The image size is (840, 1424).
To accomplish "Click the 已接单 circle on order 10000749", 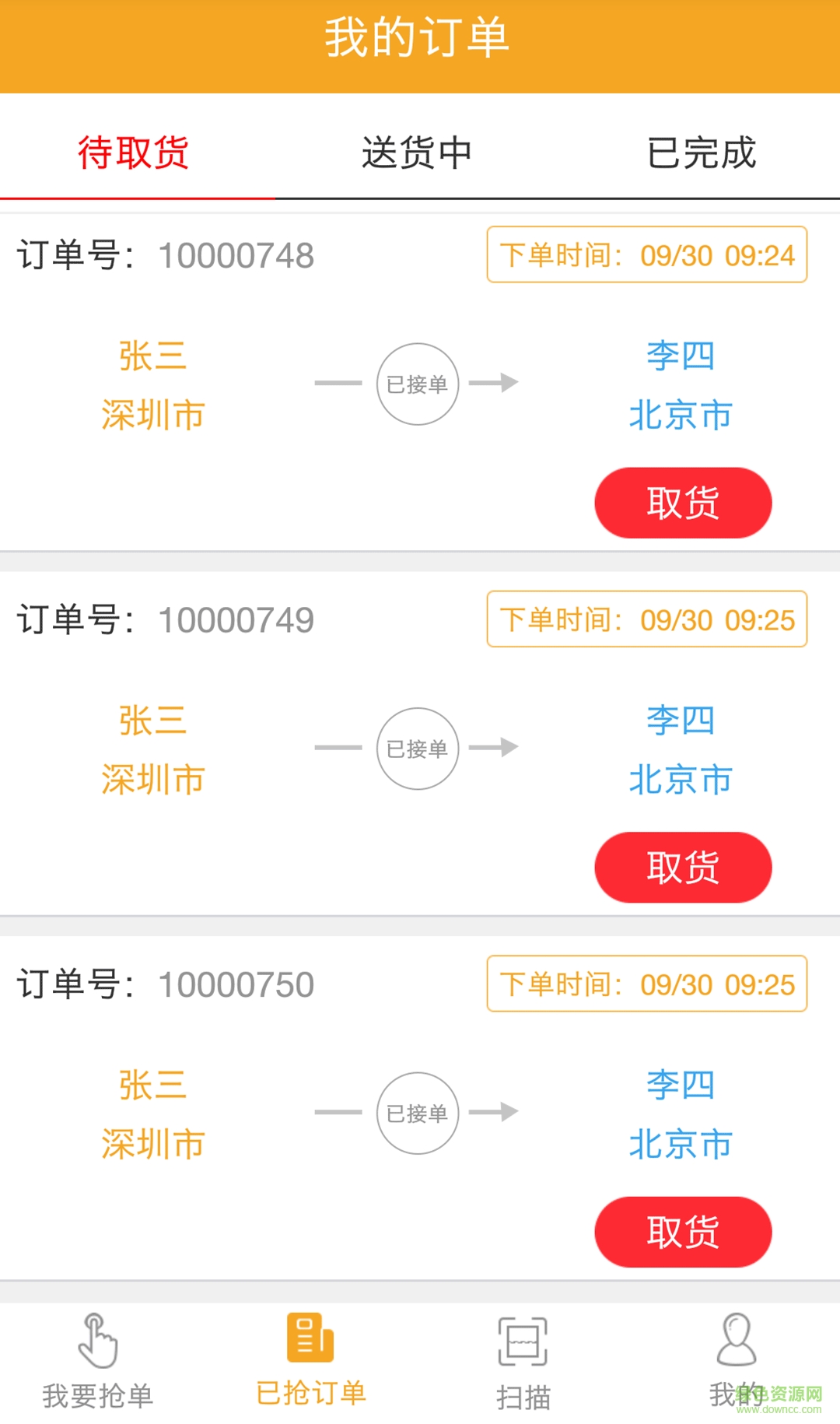I will [x=418, y=748].
